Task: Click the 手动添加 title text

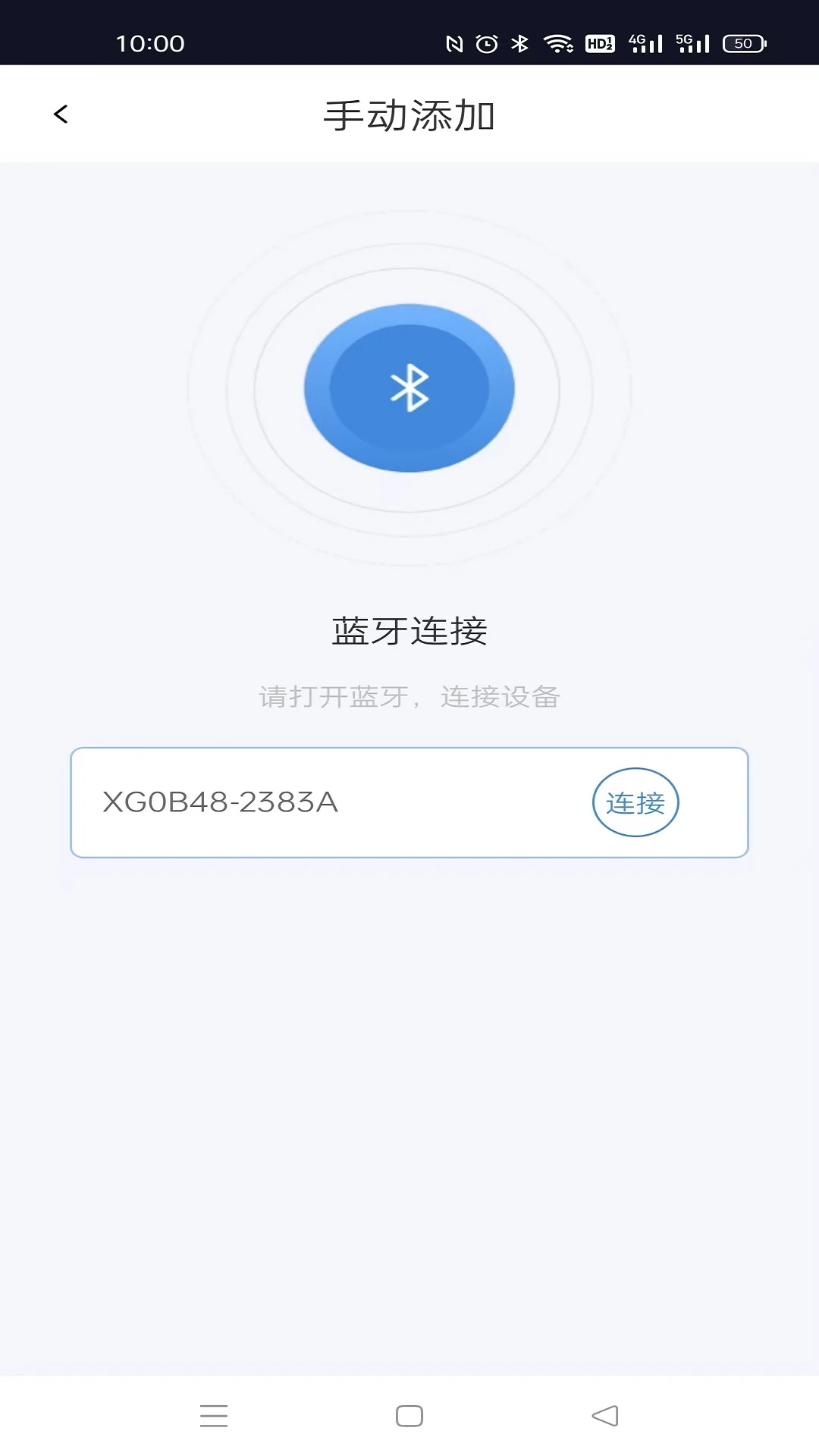Action: [x=409, y=114]
